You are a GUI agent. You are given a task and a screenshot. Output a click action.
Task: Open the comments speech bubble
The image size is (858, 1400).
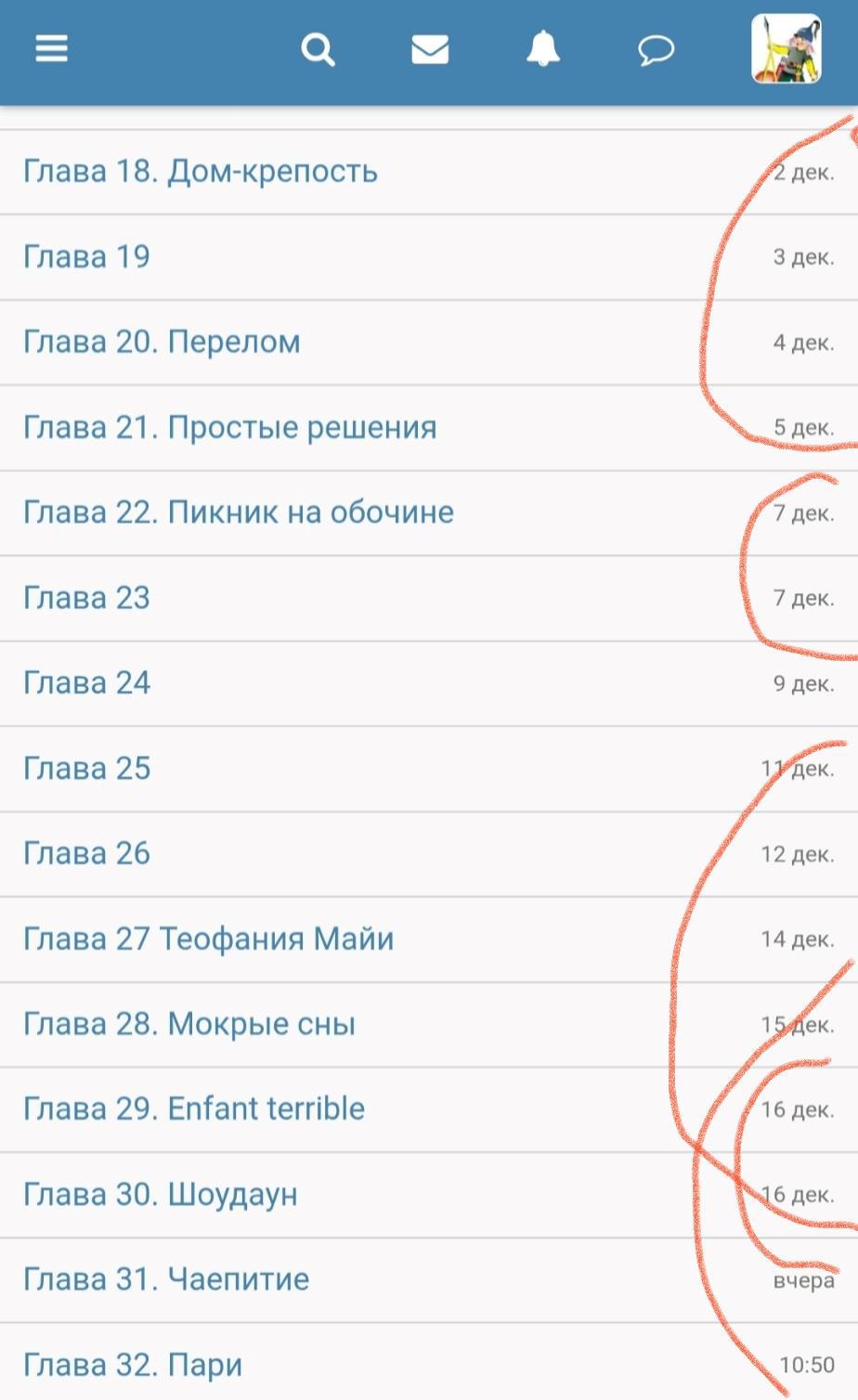tap(656, 50)
